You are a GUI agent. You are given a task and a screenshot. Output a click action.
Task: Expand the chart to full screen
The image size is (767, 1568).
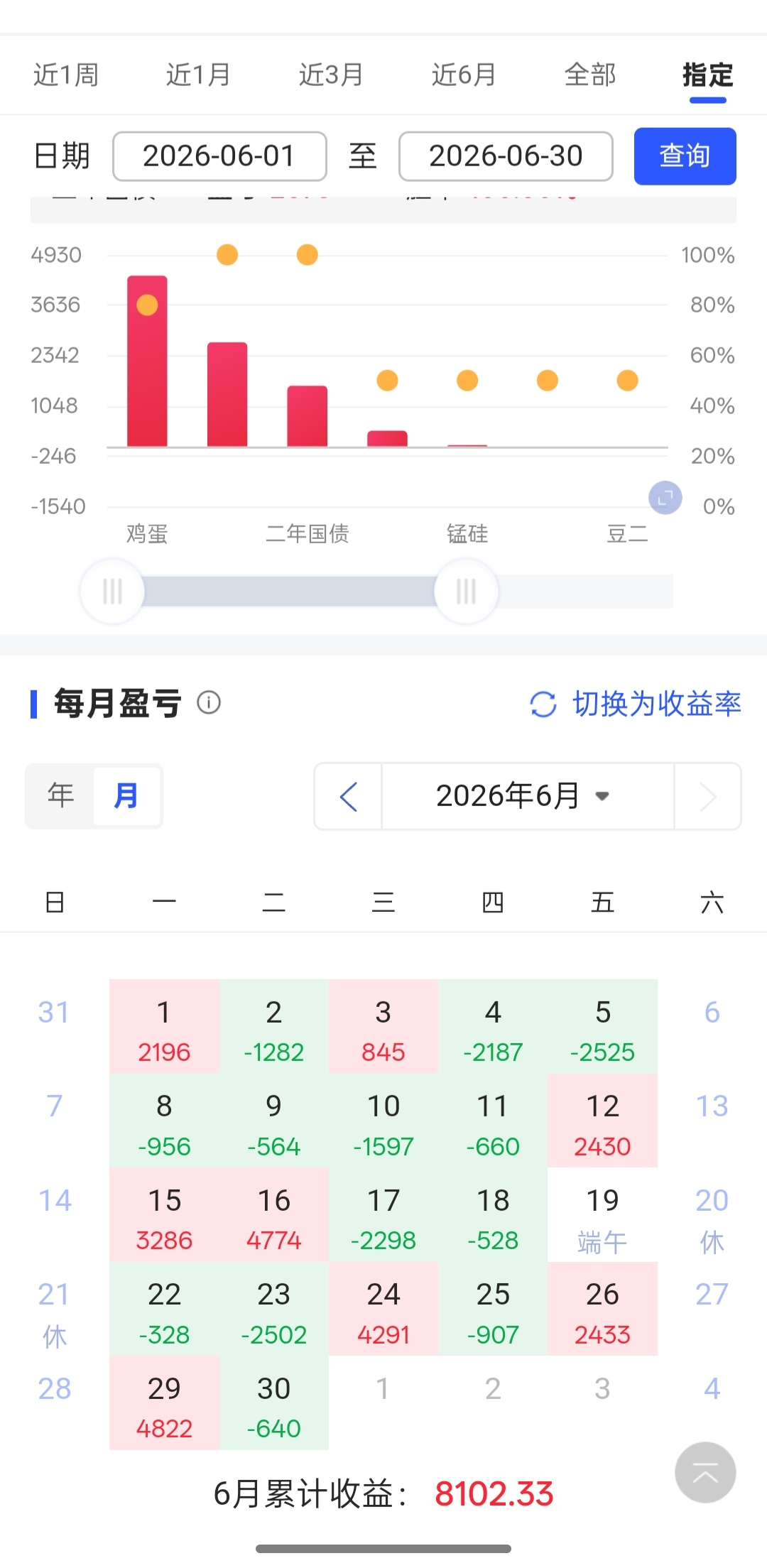(665, 498)
